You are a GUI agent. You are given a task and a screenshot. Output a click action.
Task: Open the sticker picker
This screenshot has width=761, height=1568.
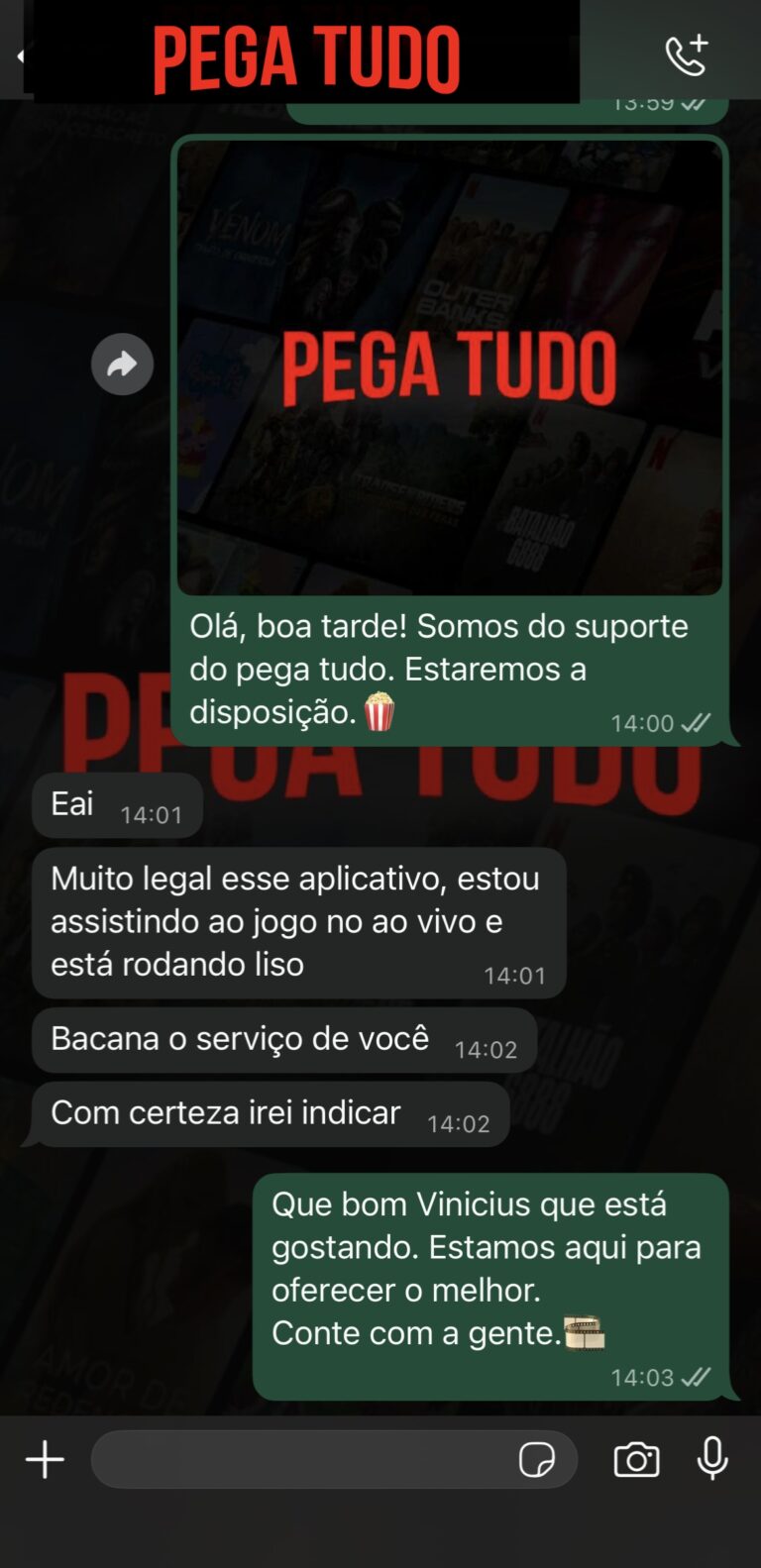tap(536, 1459)
